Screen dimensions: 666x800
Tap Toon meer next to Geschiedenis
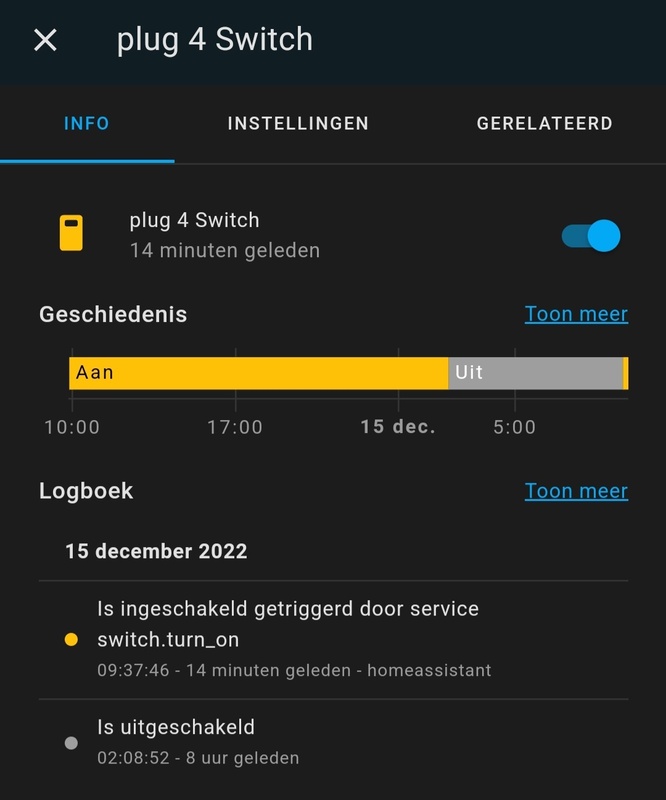tap(576, 314)
